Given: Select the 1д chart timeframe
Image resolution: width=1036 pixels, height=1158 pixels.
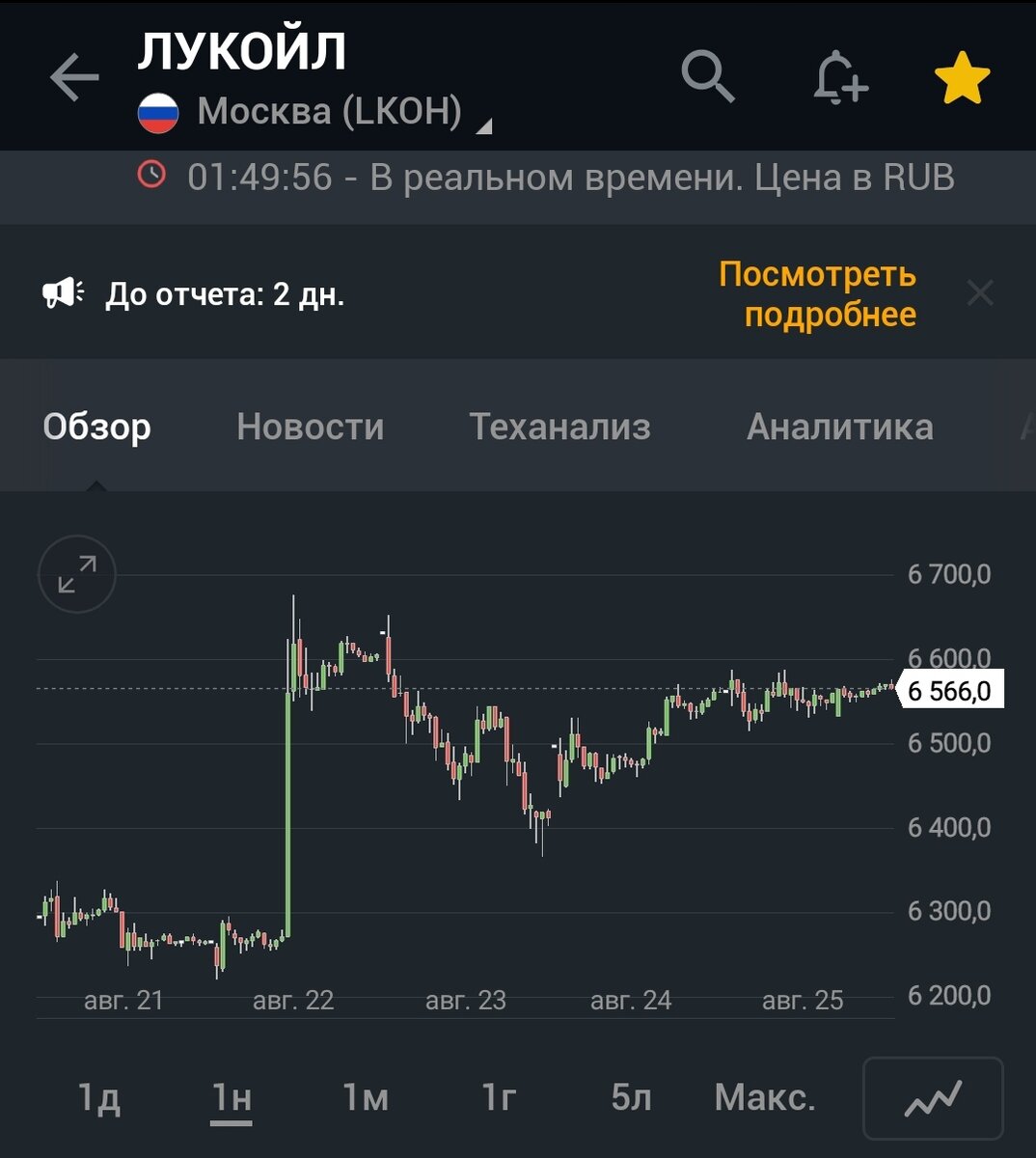Looking at the screenshot, I should point(98,1097).
